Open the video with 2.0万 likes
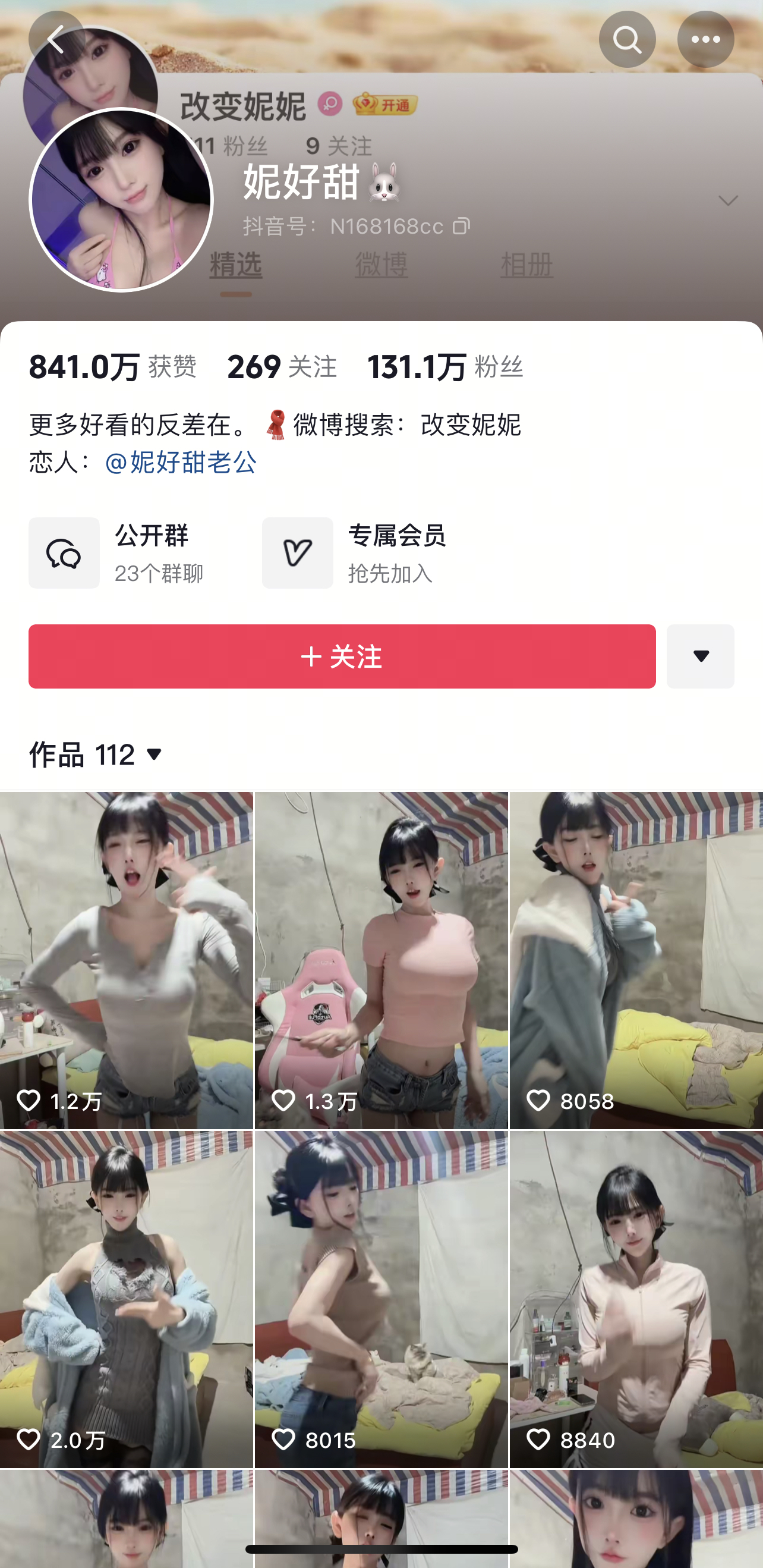Screen dimensions: 763x1568 tap(126, 1299)
